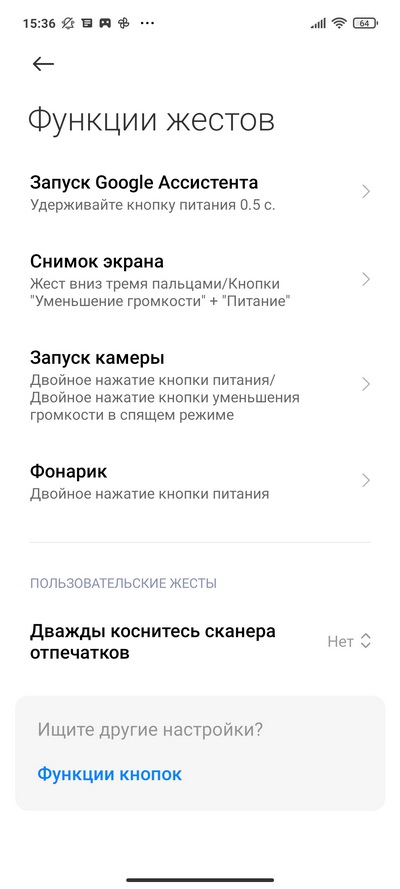Open Запуск камеры gesture settings
The image size is (400, 889).
[x=200, y=385]
